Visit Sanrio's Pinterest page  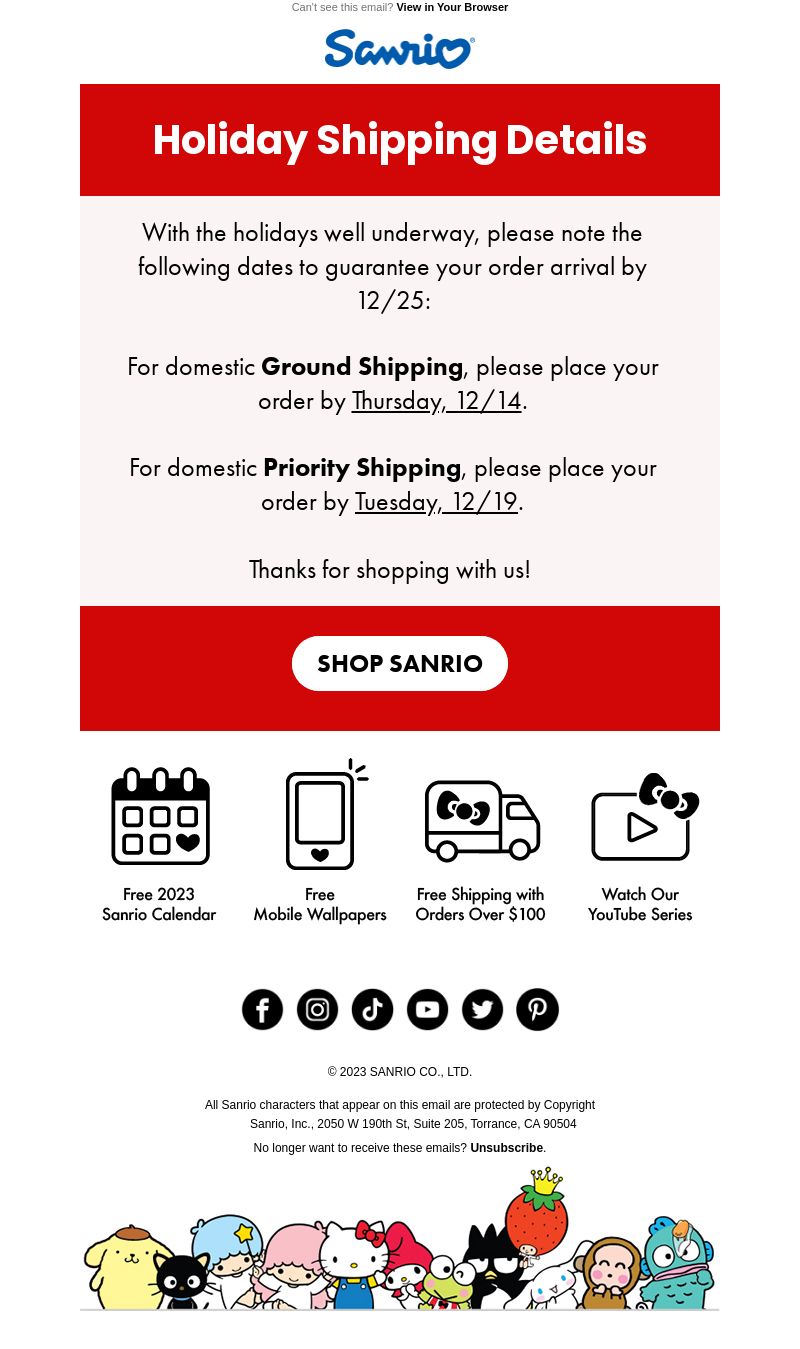tap(537, 1010)
